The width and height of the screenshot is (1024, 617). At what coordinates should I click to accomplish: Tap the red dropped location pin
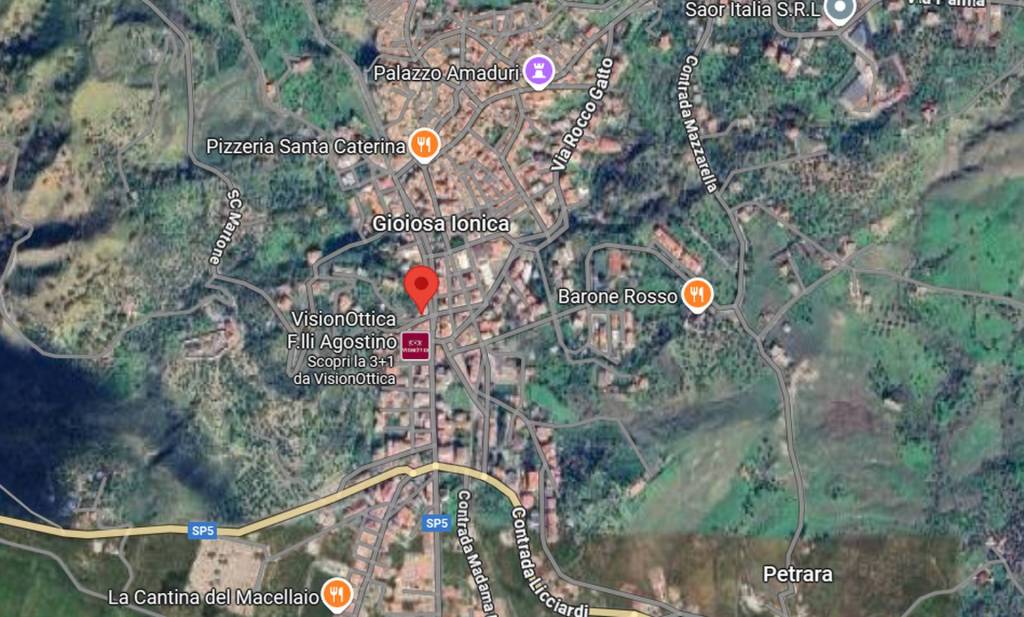(x=421, y=287)
